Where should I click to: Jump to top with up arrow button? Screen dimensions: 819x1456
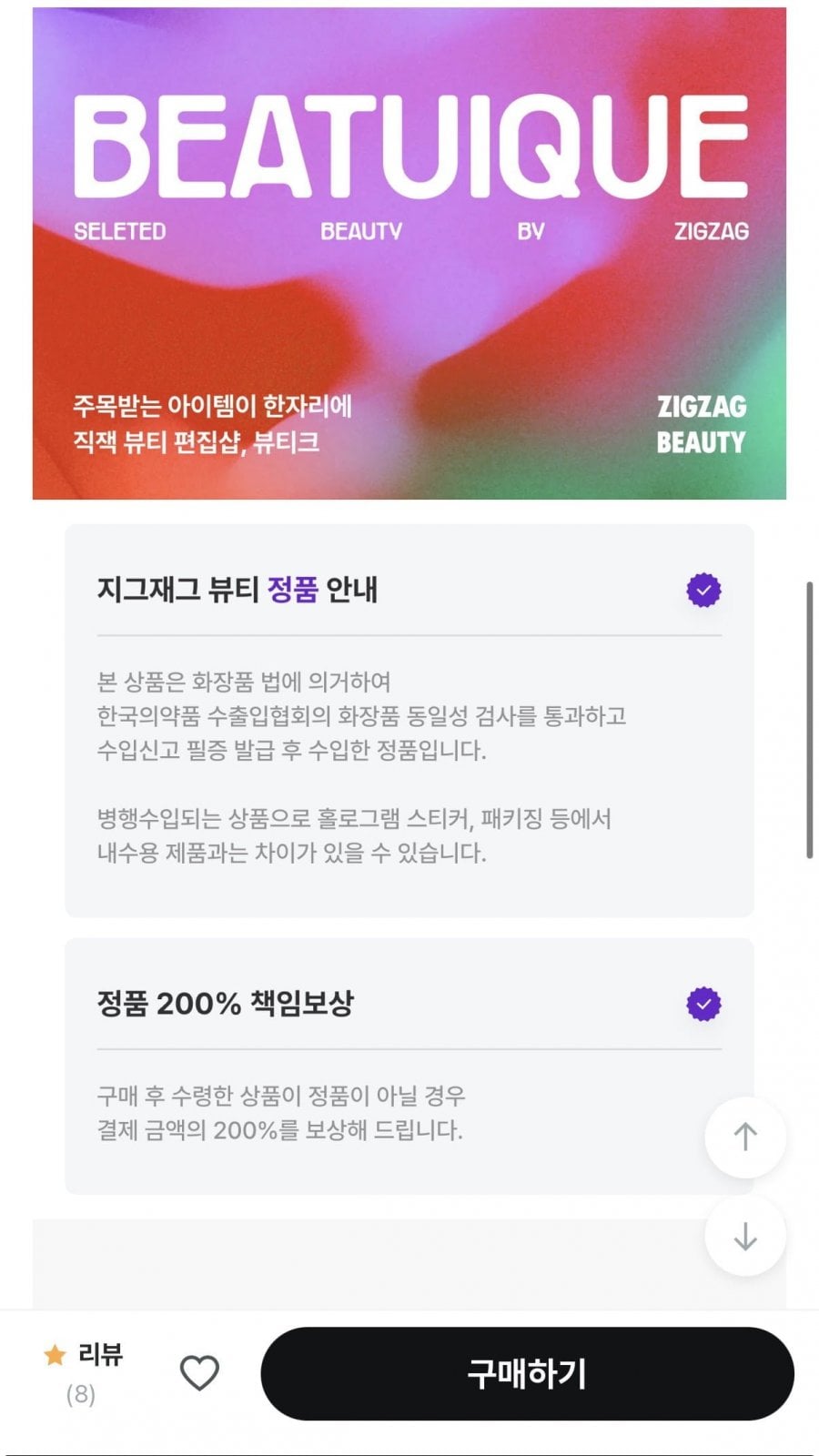coord(745,1137)
